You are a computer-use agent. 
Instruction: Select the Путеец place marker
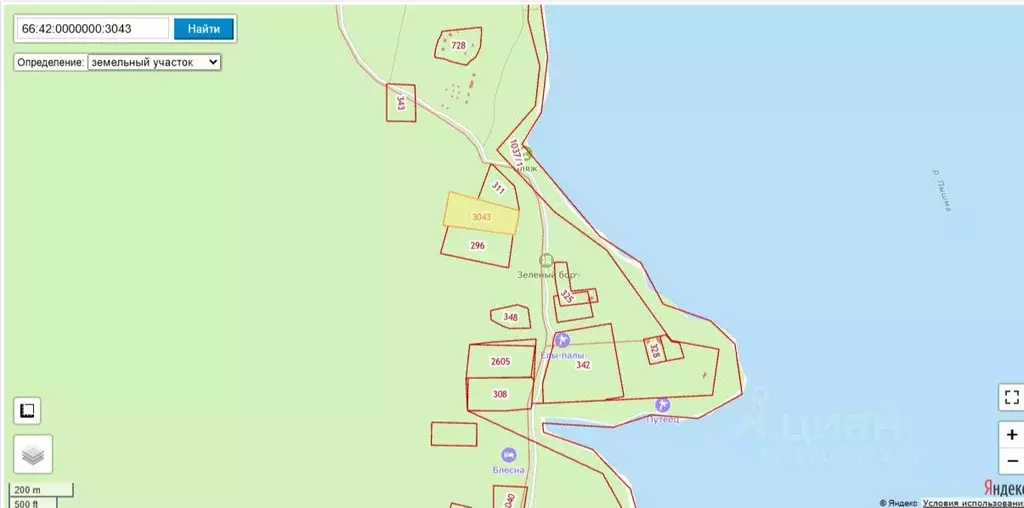pyautogui.click(x=662, y=404)
